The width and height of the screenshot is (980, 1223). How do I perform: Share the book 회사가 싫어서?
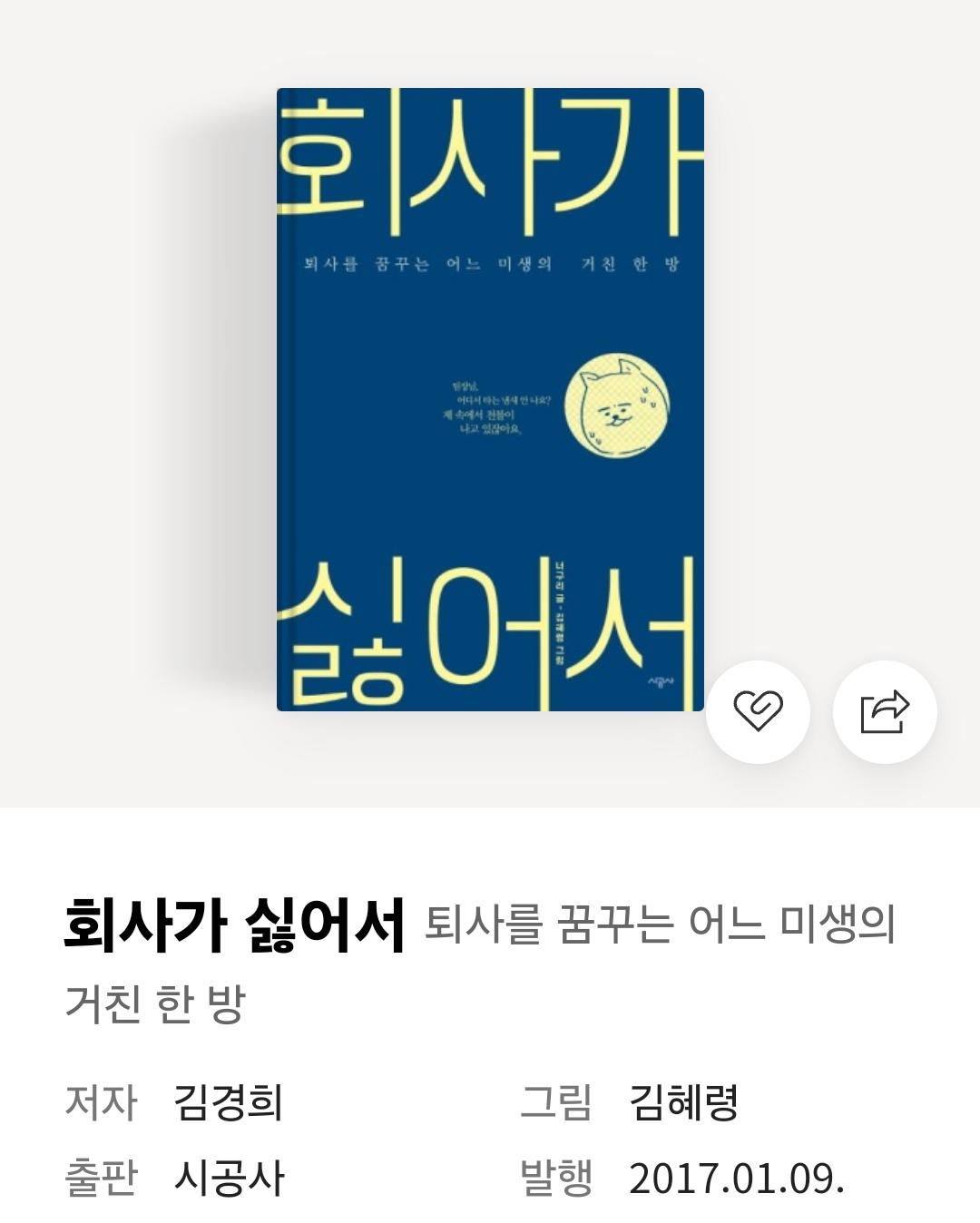point(885,710)
